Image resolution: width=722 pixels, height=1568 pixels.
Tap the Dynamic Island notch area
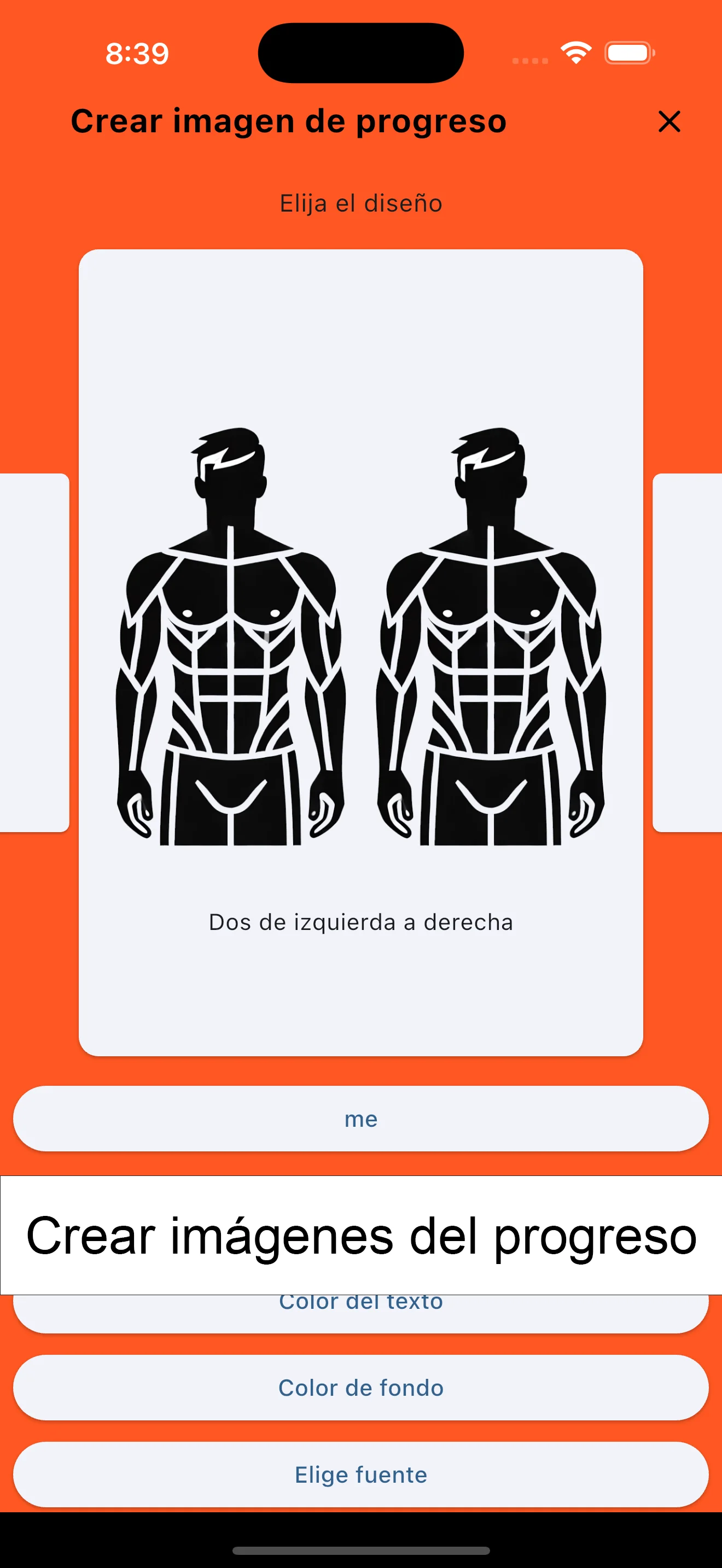coord(361,52)
